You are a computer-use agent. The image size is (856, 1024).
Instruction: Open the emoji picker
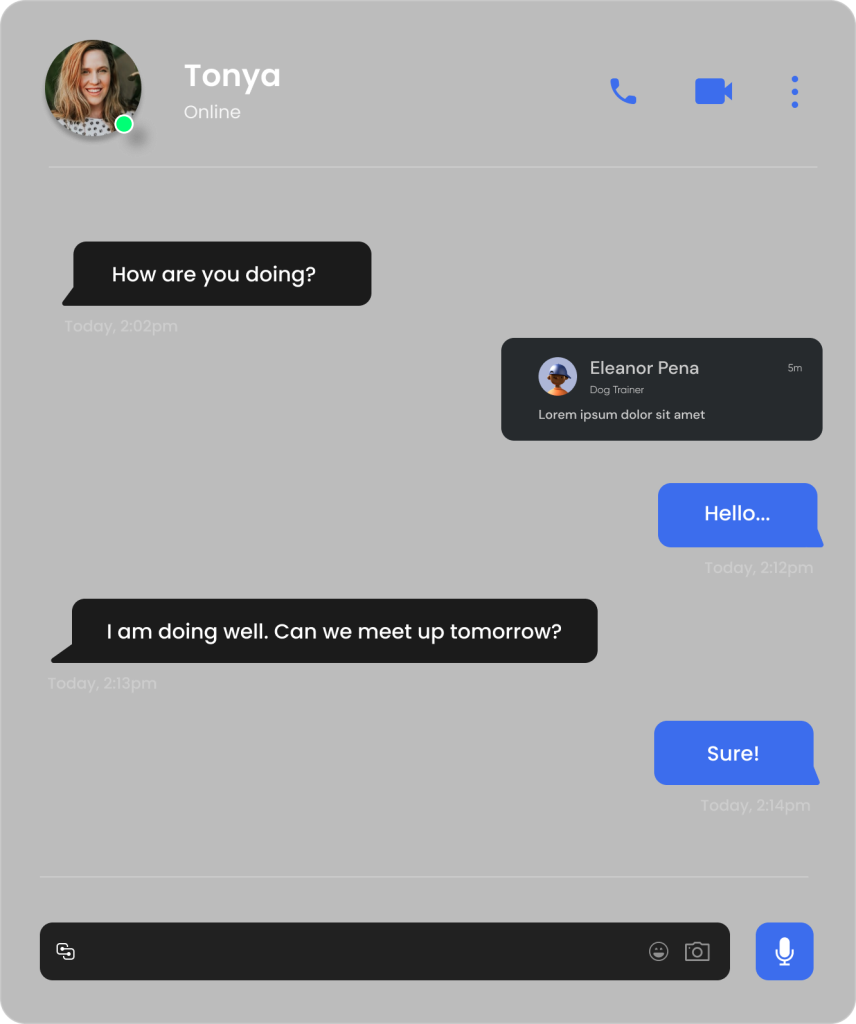tap(658, 951)
